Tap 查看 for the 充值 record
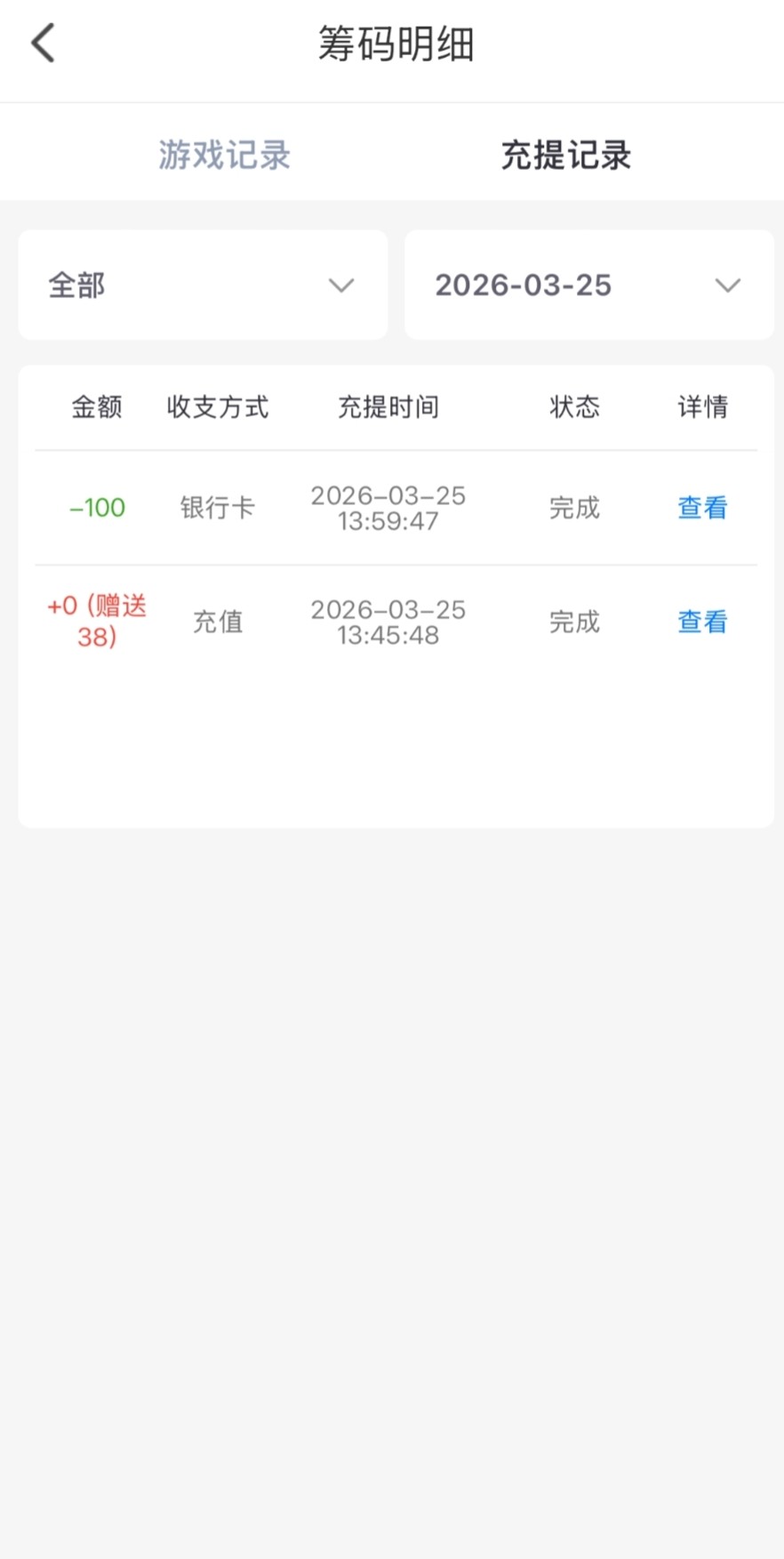 (x=702, y=622)
